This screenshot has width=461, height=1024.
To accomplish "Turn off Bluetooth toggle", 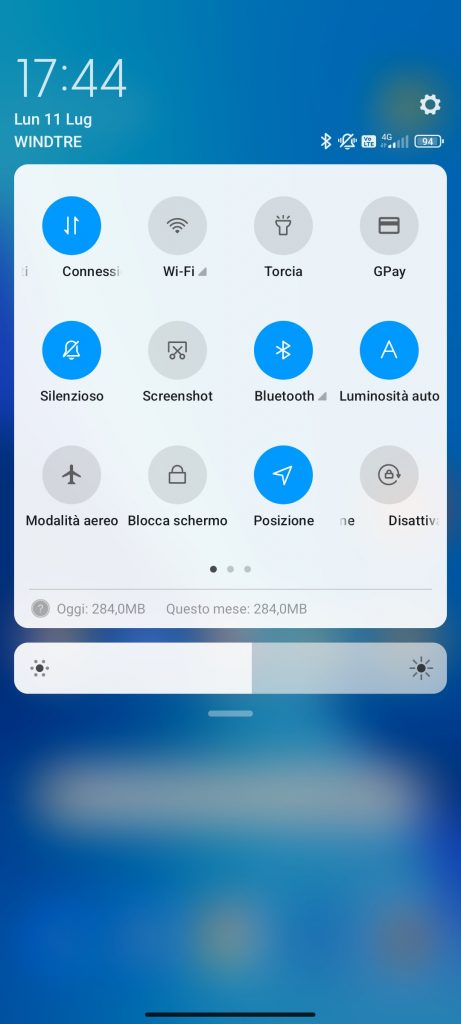I will [x=283, y=350].
